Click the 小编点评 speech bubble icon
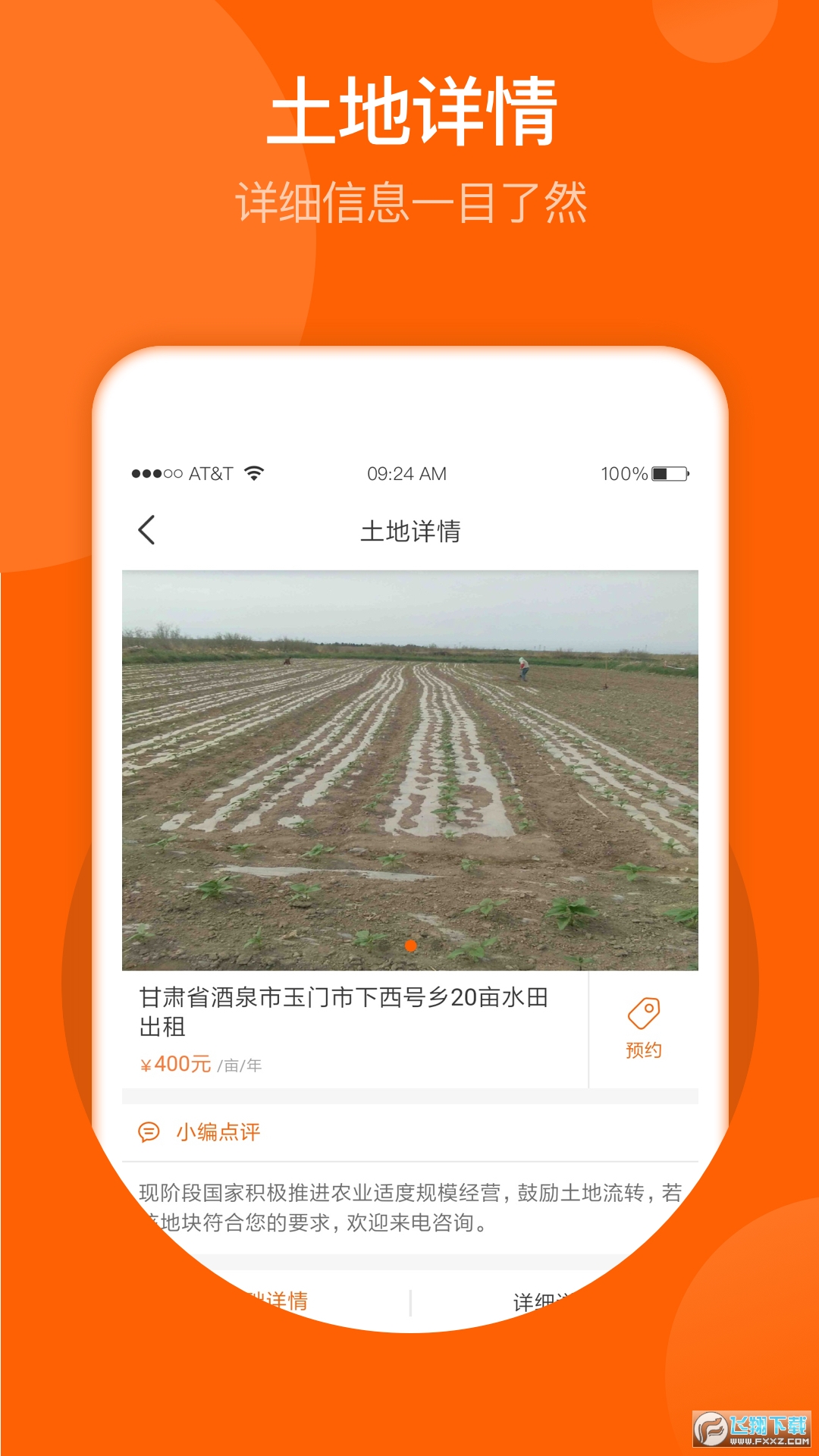This screenshot has height=1456, width=819. 147,1131
